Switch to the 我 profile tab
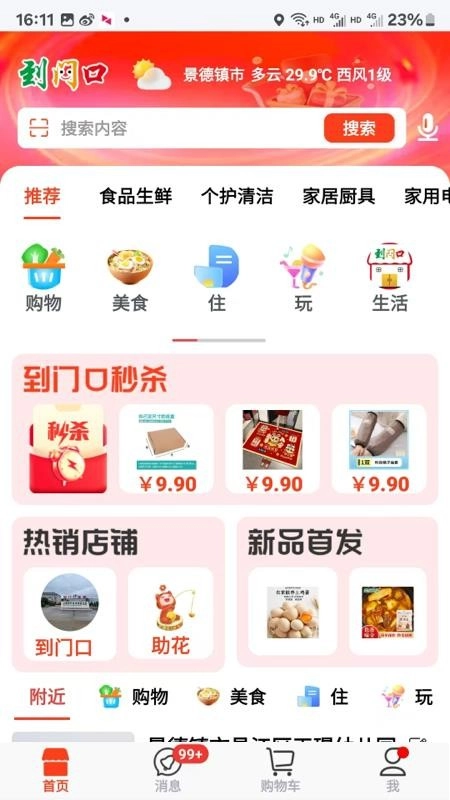Image resolution: width=450 pixels, height=800 pixels. [393, 770]
